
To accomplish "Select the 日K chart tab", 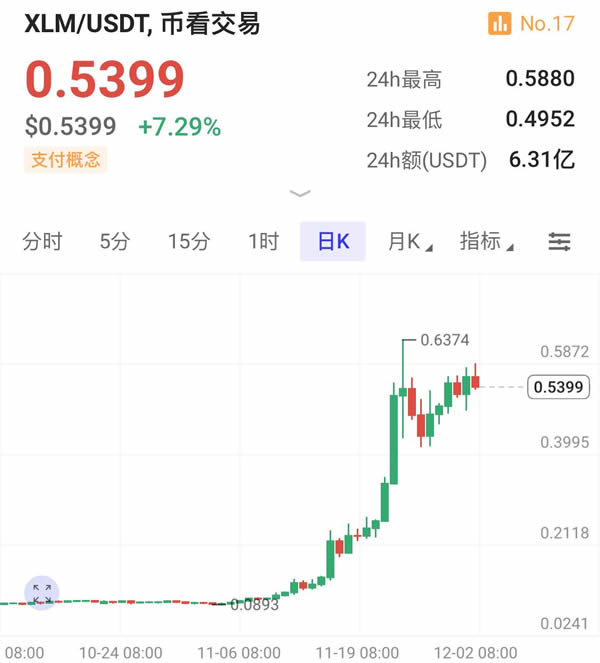I will point(333,241).
